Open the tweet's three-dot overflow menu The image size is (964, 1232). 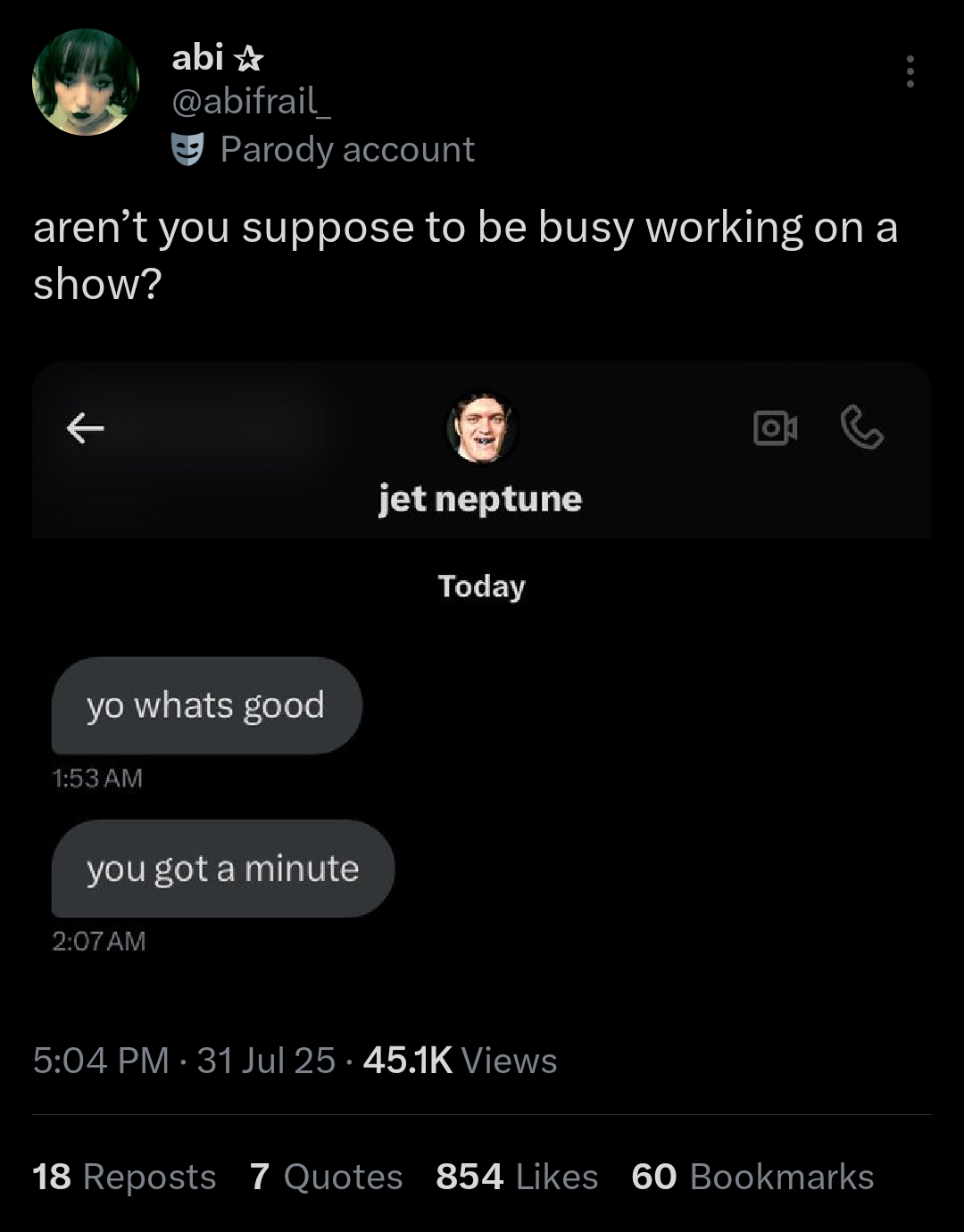point(910,71)
